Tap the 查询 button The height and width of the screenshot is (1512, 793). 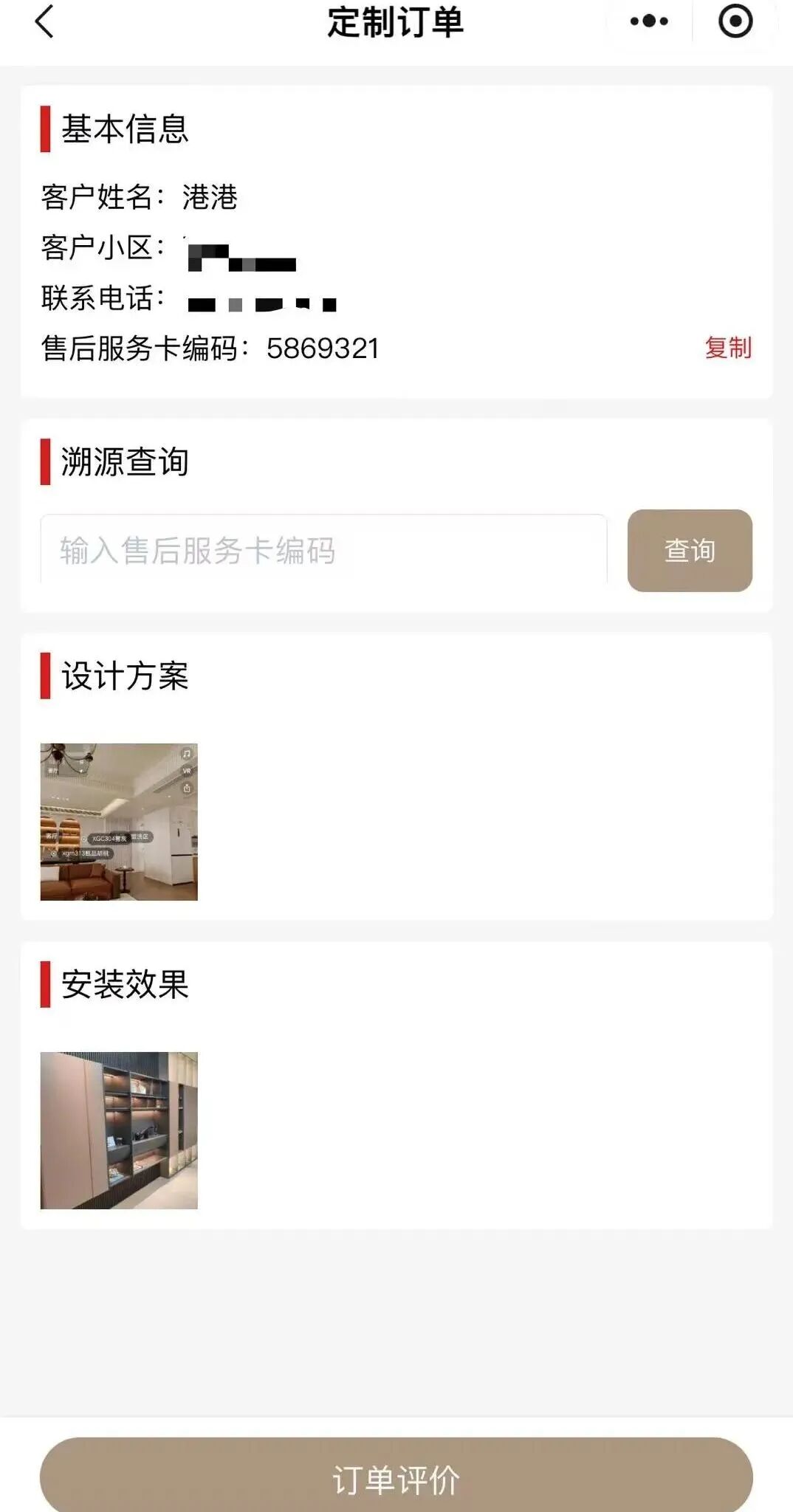coord(690,551)
